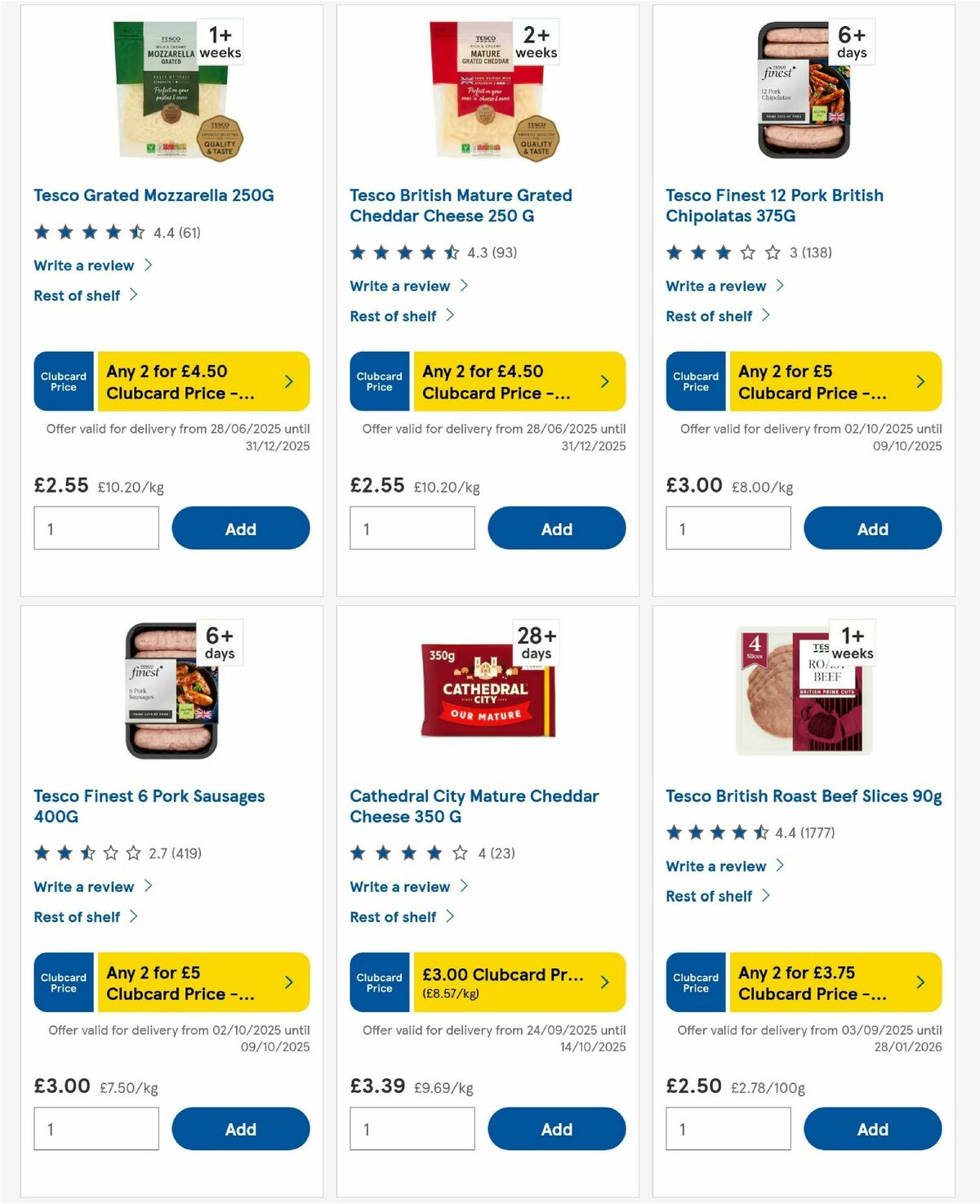The image size is (980, 1204).
Task: Write a review for Tesco Finest 6 Pork Sausages
Action: coord(83,886)
